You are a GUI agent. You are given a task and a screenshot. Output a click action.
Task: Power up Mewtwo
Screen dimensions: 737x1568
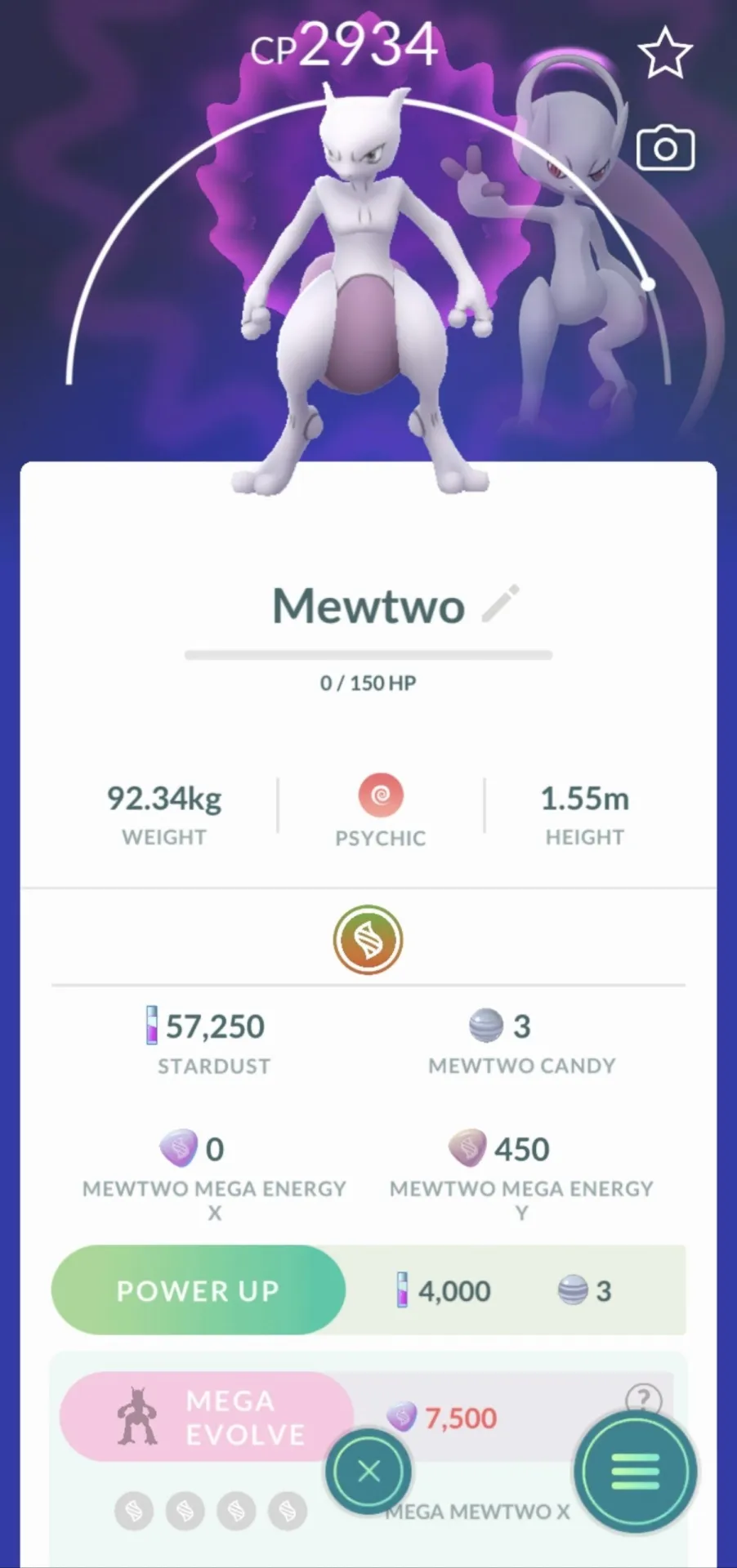tap(199, 1290)
